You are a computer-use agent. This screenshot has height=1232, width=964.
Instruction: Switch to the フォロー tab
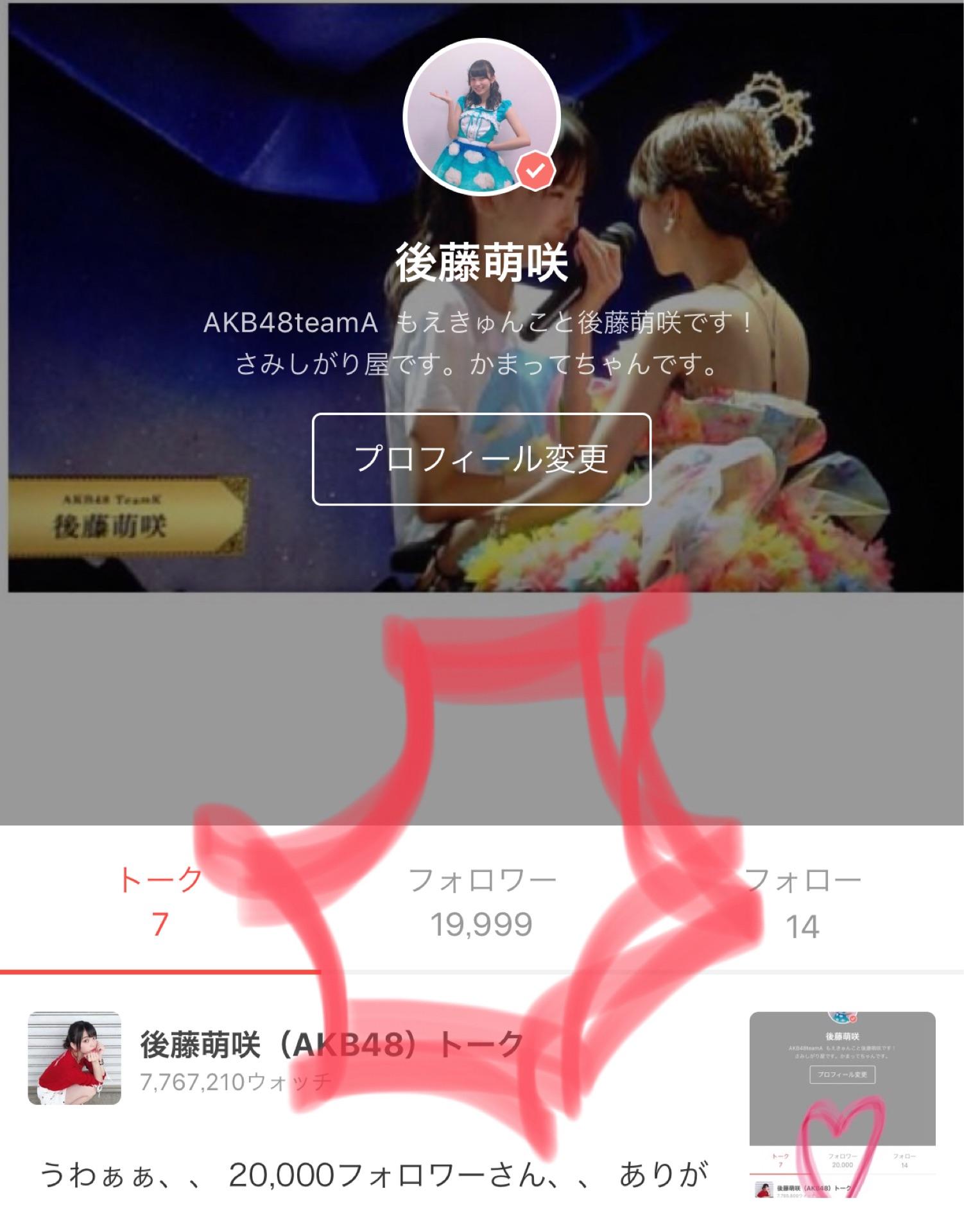click(802, 902)
